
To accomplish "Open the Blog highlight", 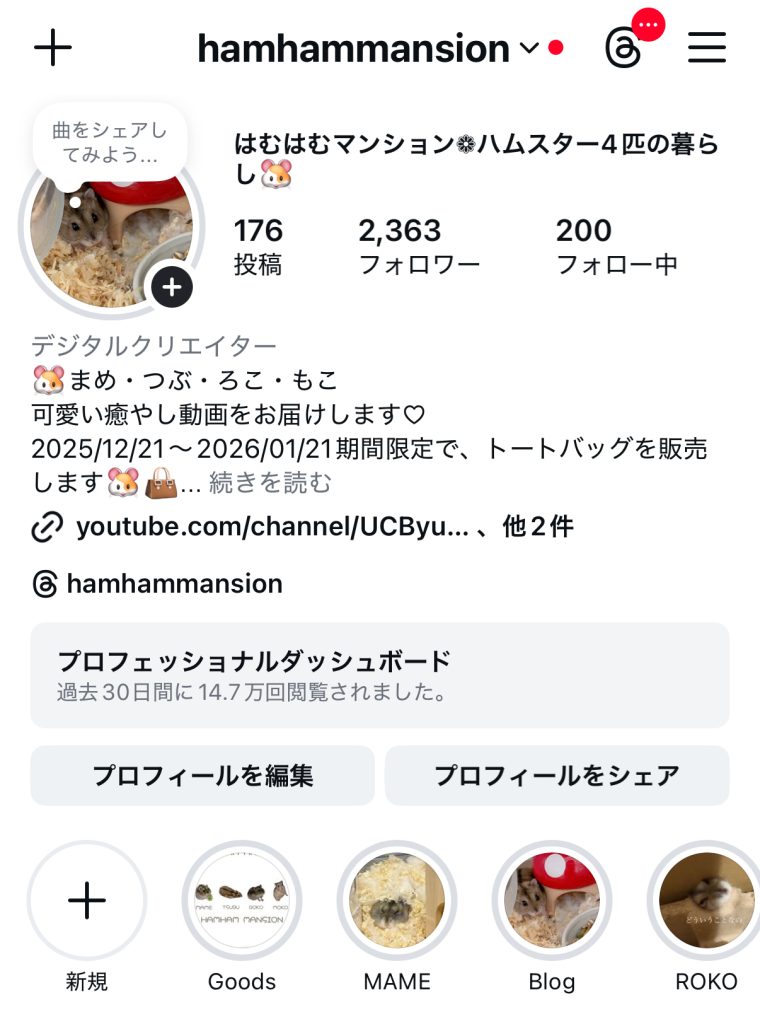I will click(552, 901).
